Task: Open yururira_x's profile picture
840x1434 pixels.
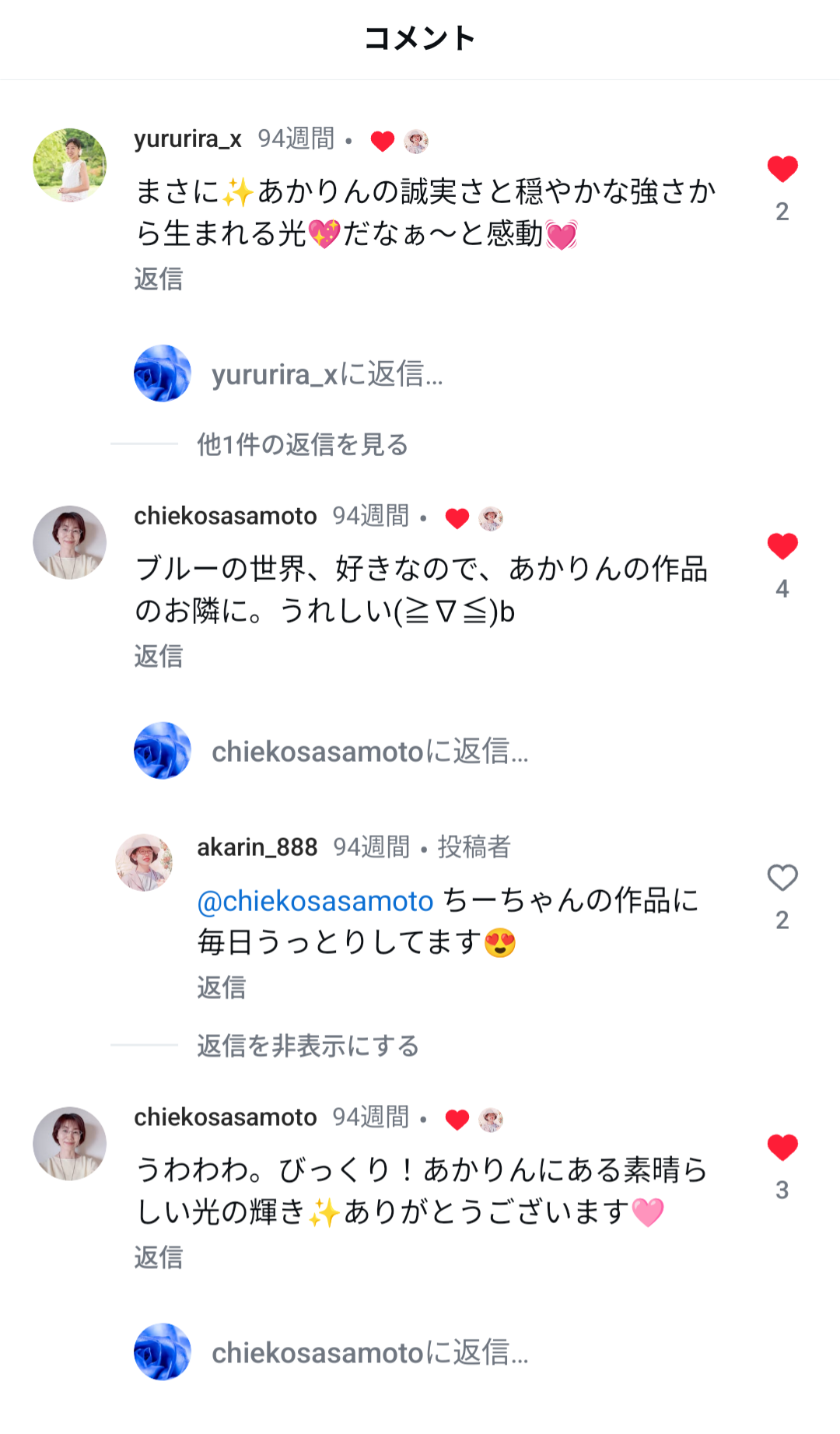Action: pos(70,165)
